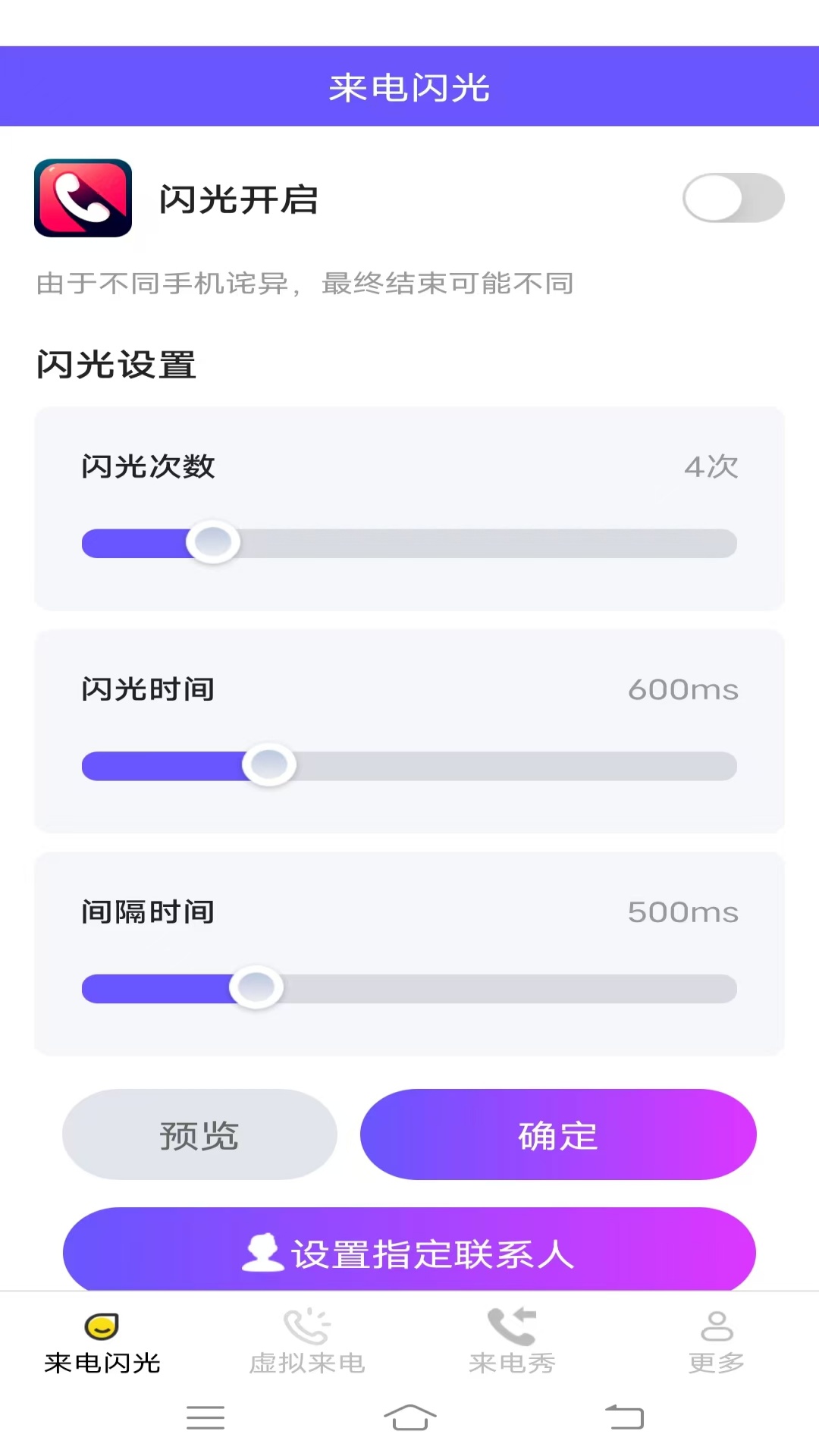Image resolution: width=819 pixels, height=1456 pixels.
Task: Tap the 预览 preview button
Action: point(199,1134)
